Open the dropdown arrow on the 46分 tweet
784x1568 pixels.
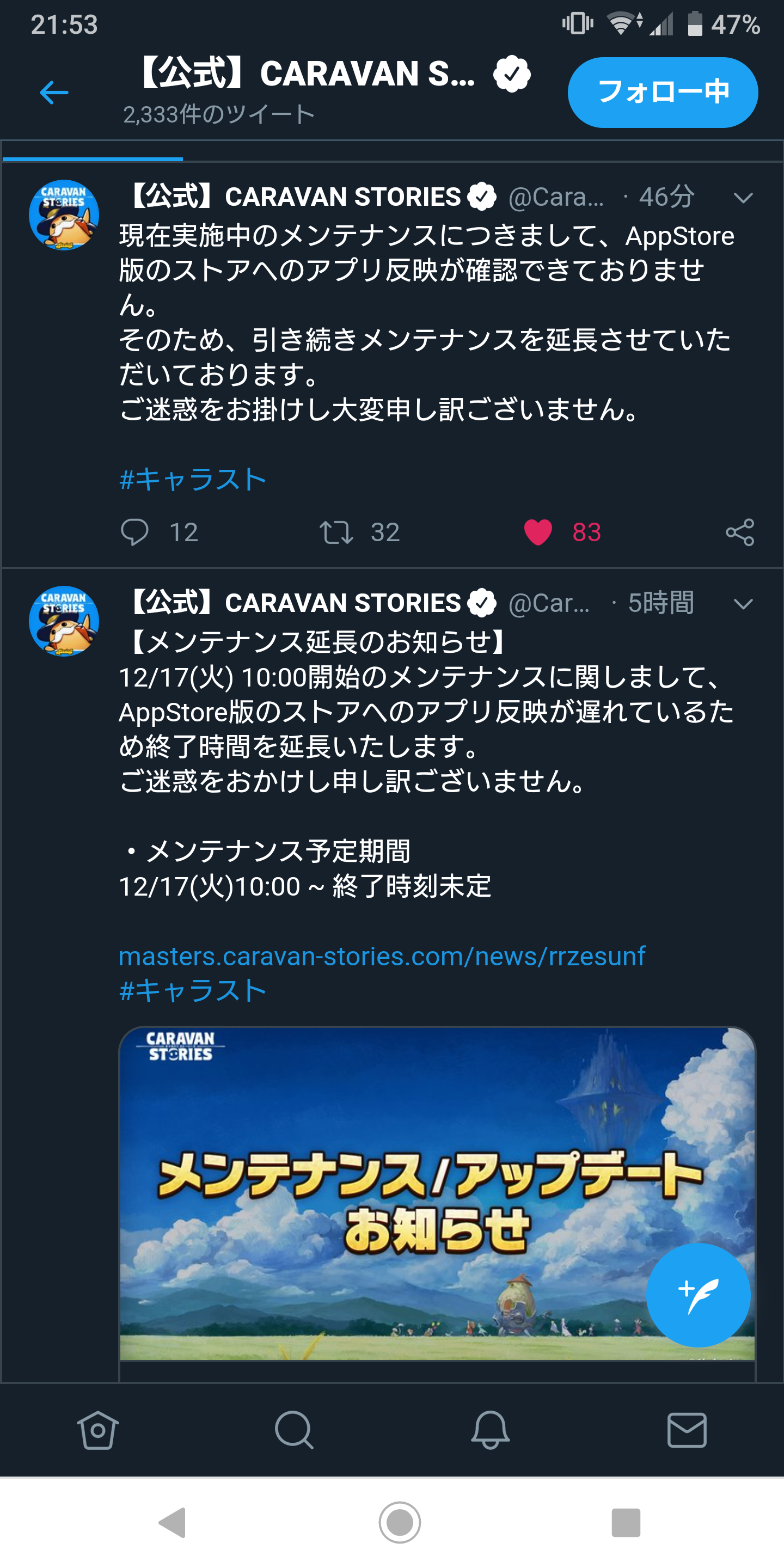coord(743,197)
